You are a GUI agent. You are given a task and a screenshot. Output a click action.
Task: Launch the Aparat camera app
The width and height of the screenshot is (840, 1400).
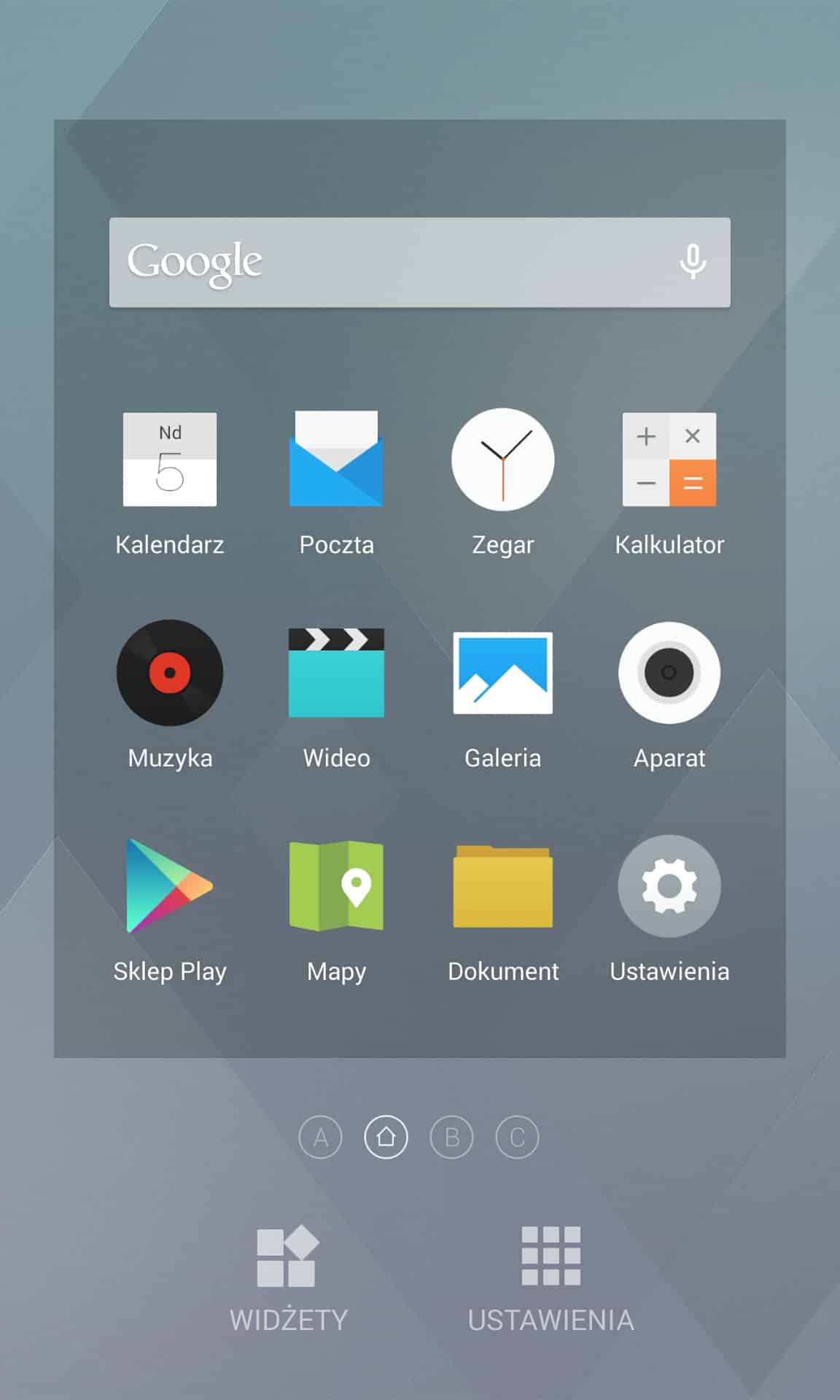point(669,673)
